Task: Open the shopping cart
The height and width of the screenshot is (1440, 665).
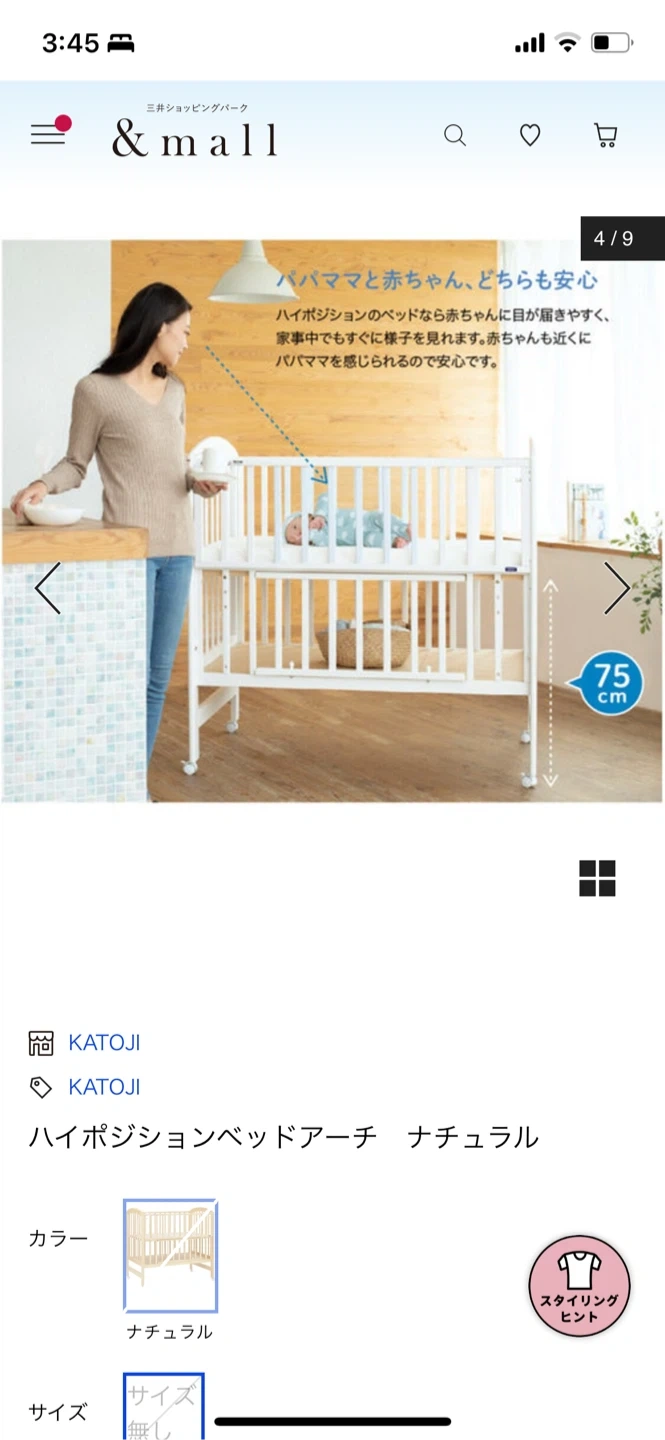Action: 605,136
